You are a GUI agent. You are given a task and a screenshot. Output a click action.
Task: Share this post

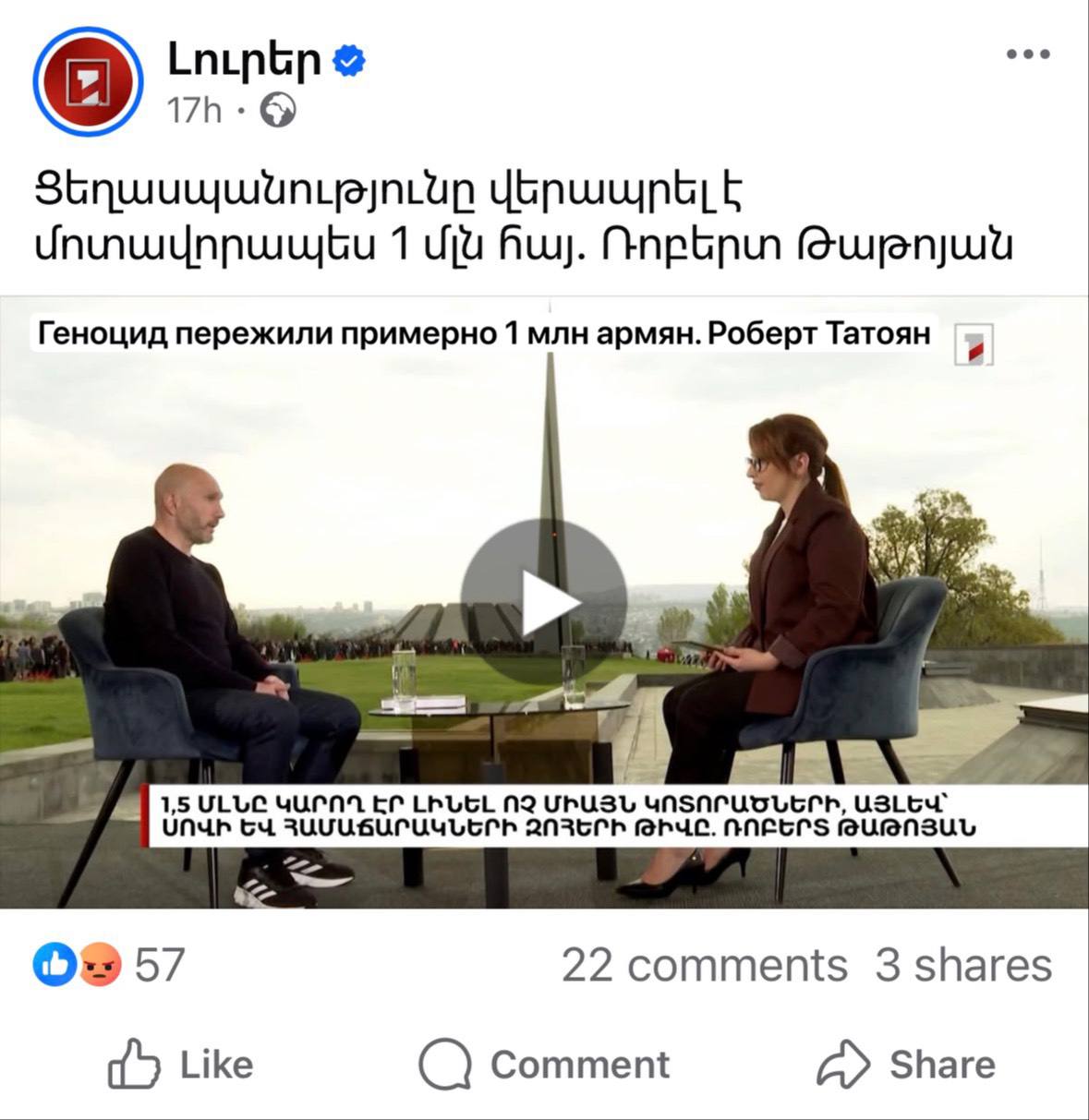[x=906, y=1065]
